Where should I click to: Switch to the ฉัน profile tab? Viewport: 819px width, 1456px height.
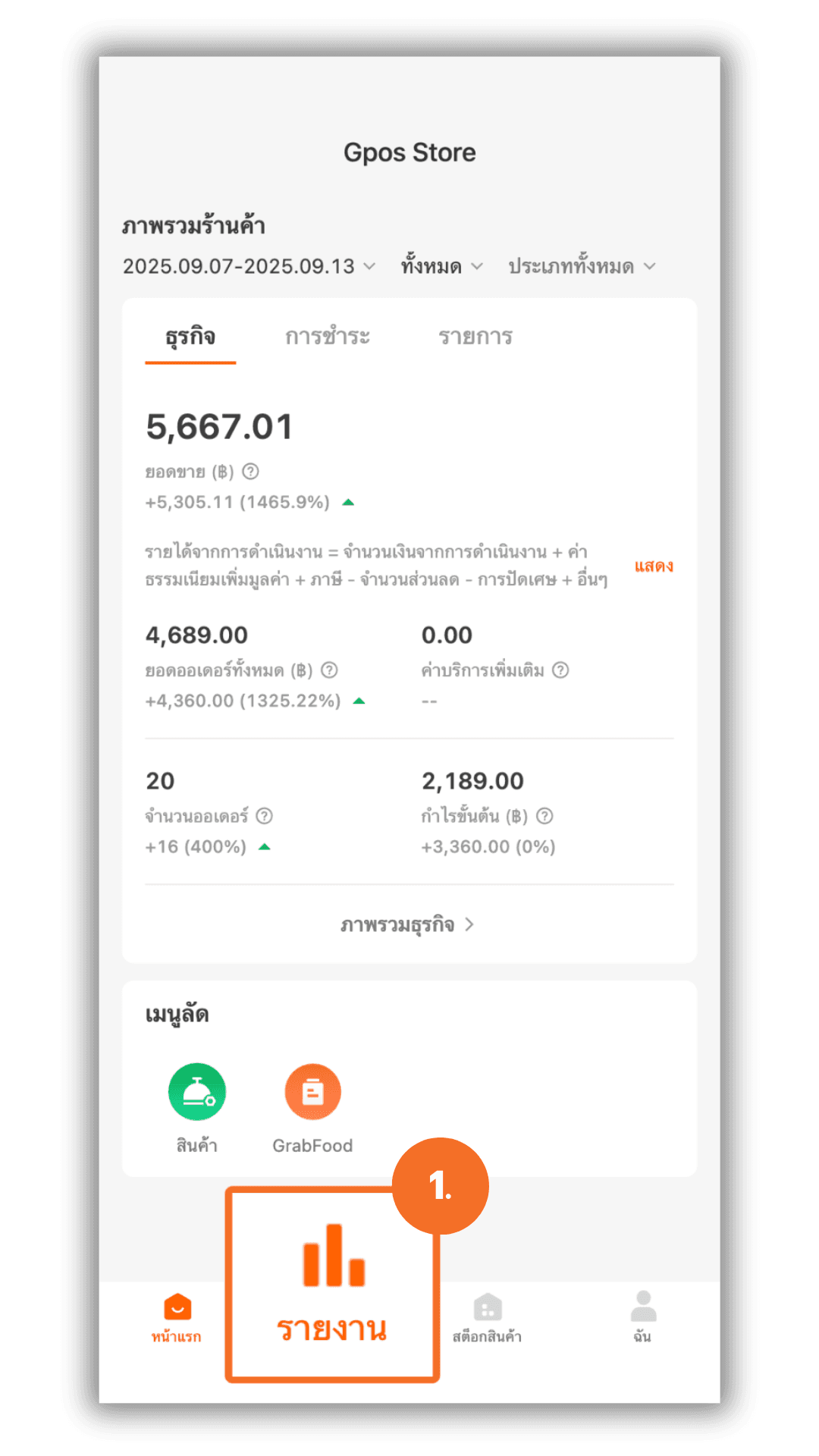(643, 1318)
